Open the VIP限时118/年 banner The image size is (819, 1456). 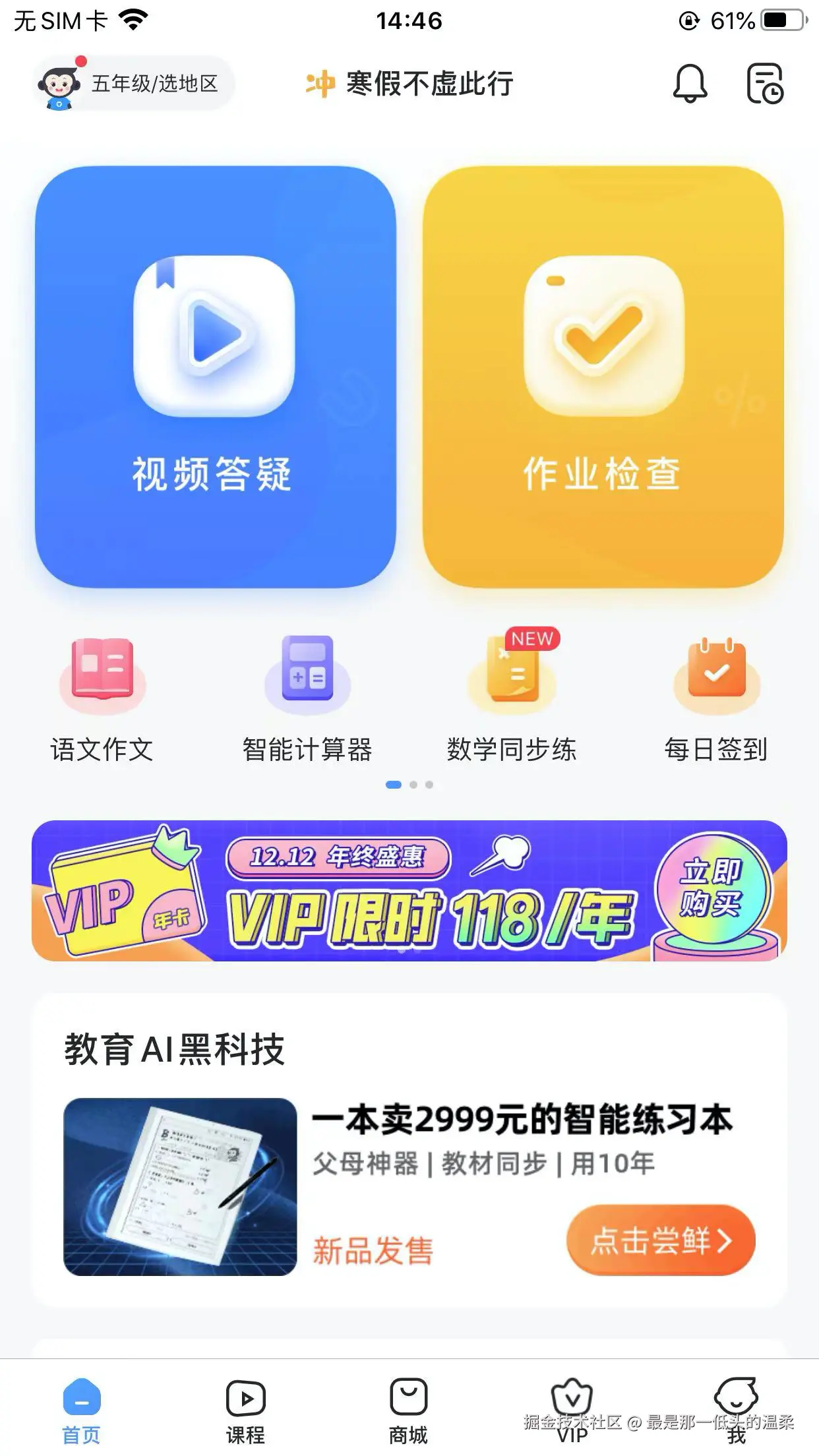point(409,891)
